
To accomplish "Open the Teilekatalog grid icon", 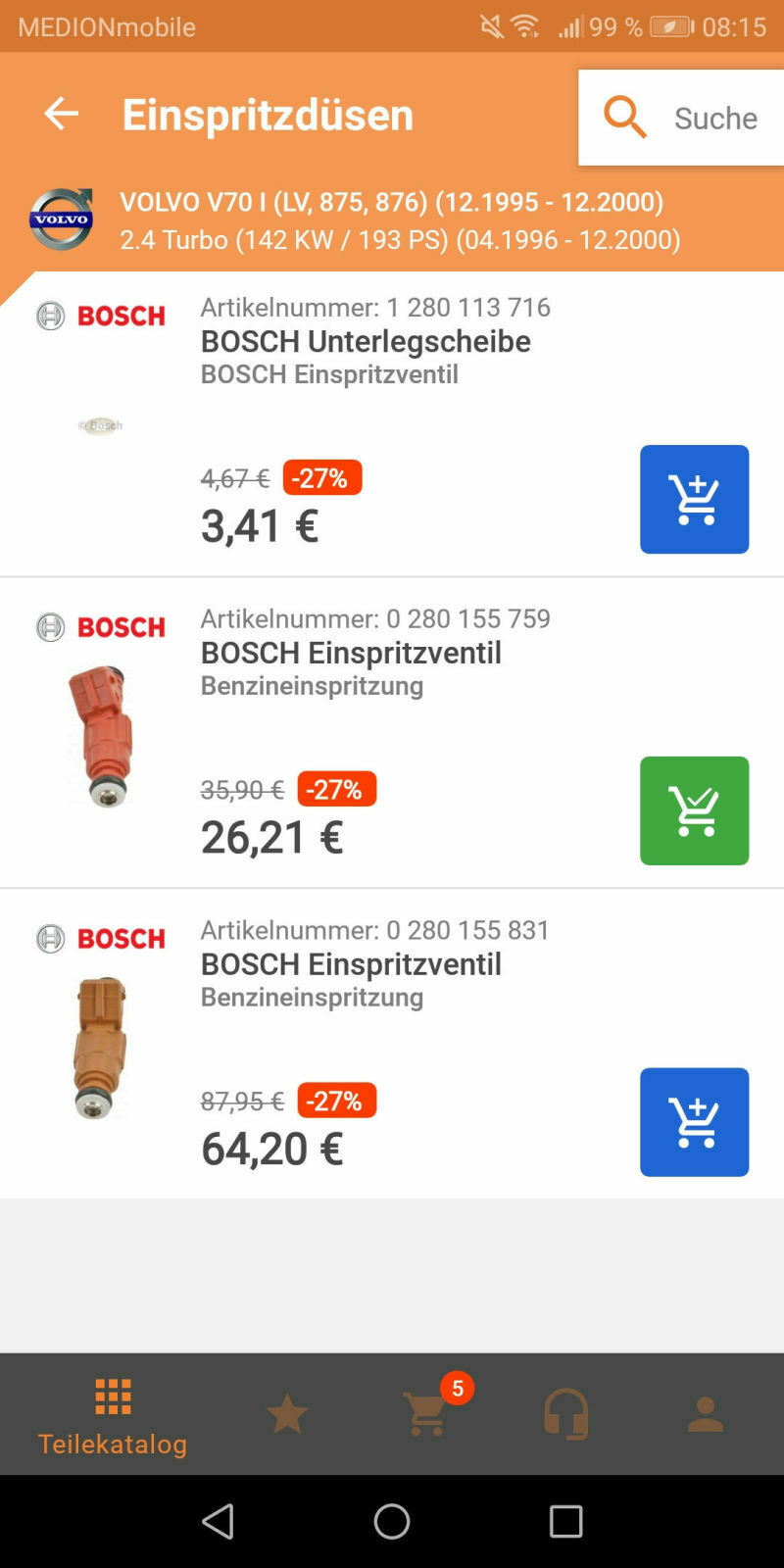I will (112, 1398).
